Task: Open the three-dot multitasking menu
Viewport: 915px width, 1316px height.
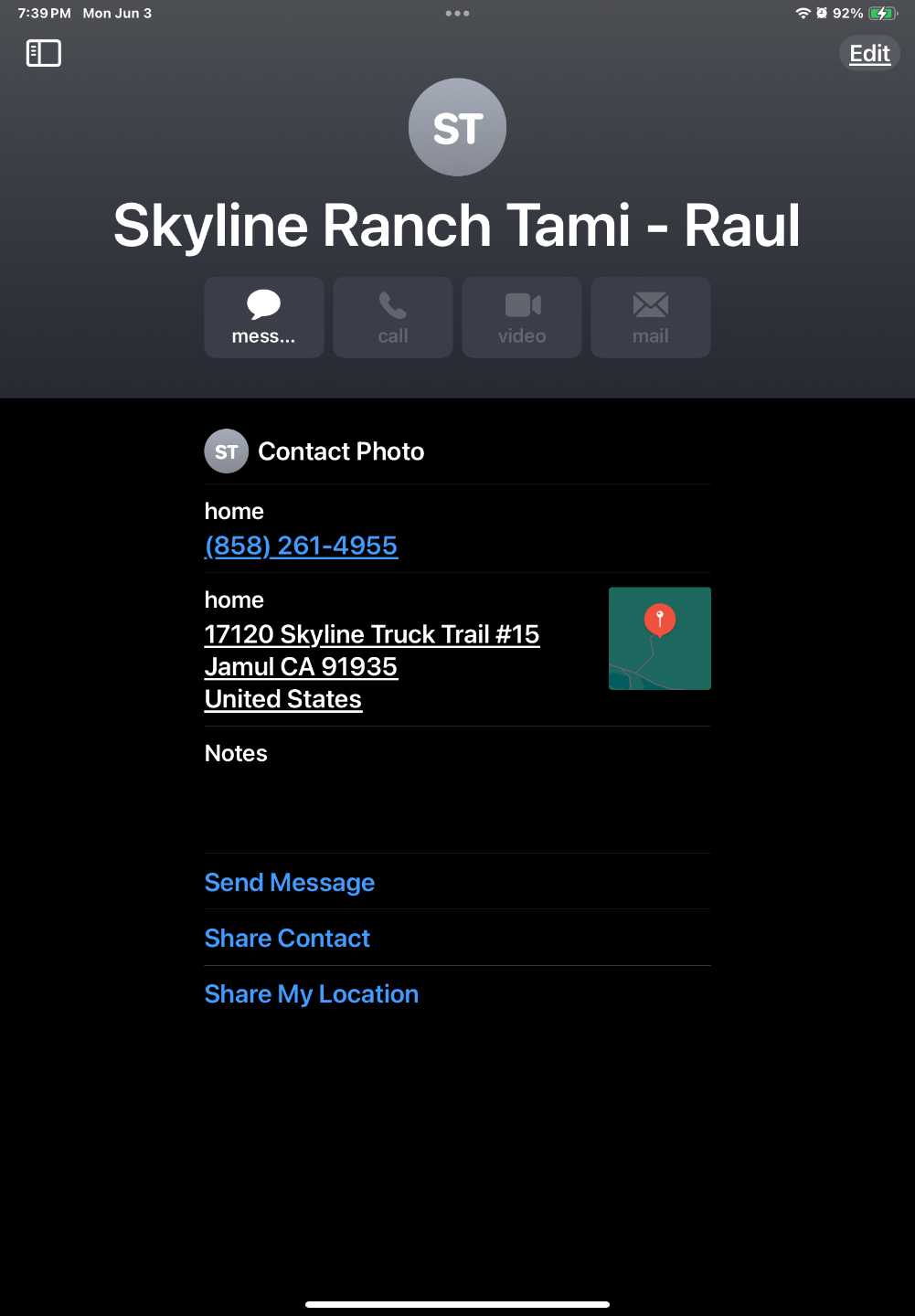Action: pos(457,14)
